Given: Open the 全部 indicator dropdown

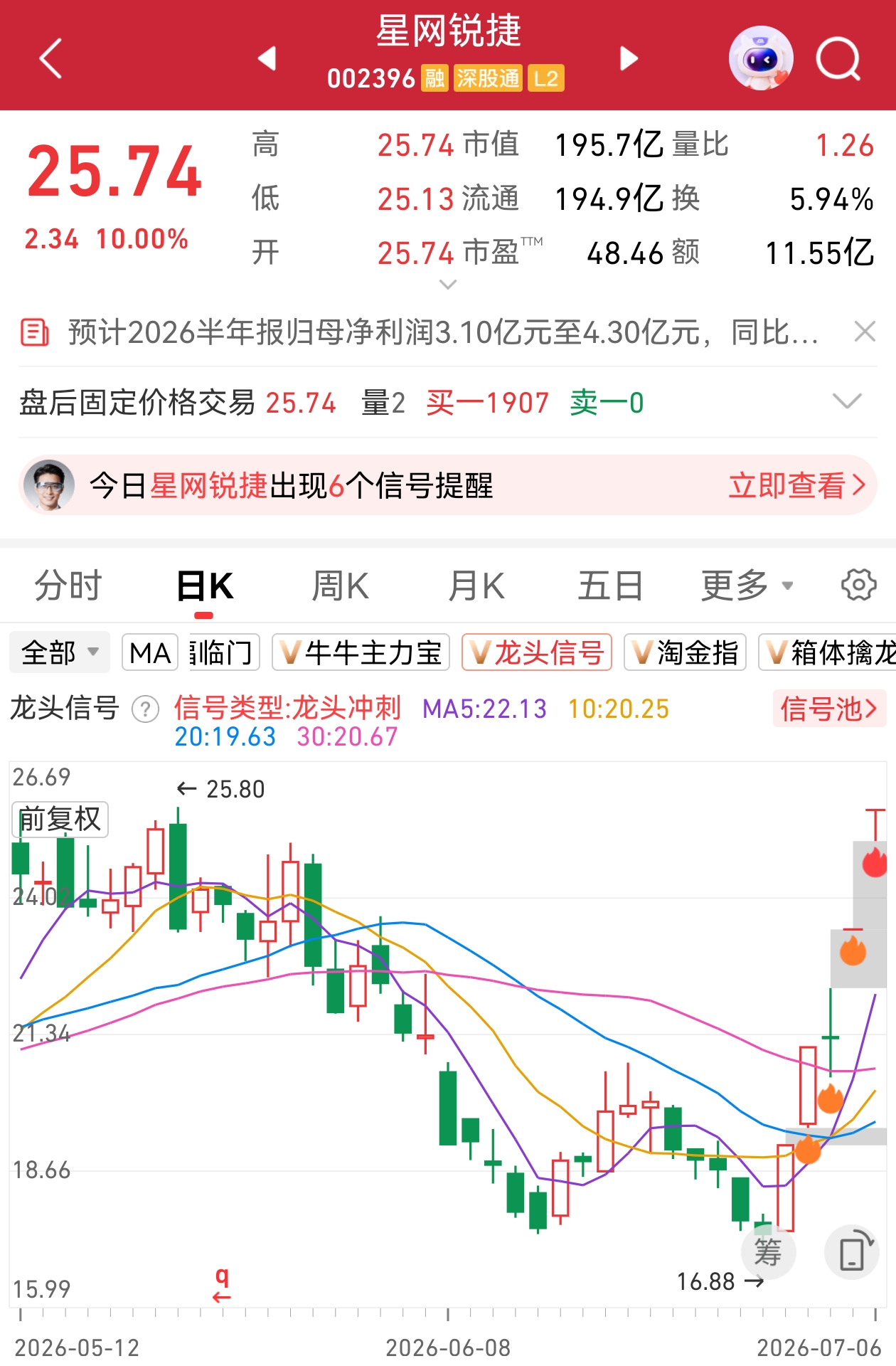Looking at the screenshot, I should 60,652.
